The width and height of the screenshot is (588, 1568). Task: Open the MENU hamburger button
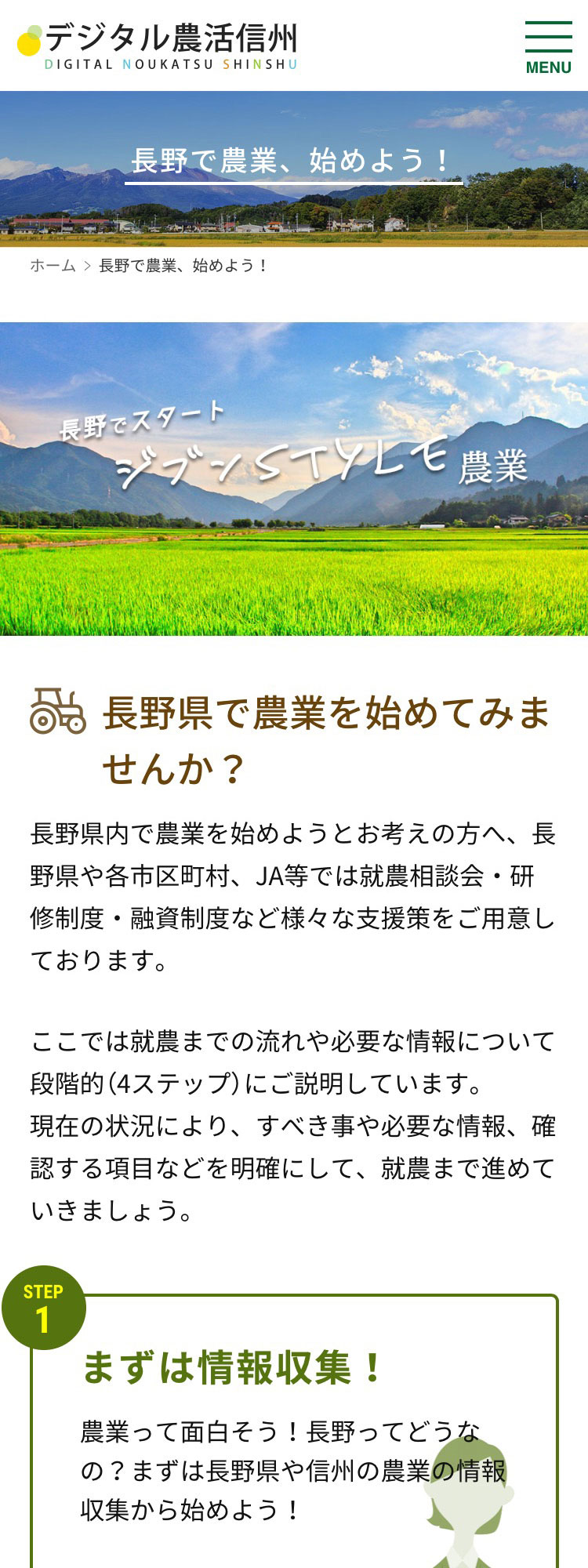[548, 47]
